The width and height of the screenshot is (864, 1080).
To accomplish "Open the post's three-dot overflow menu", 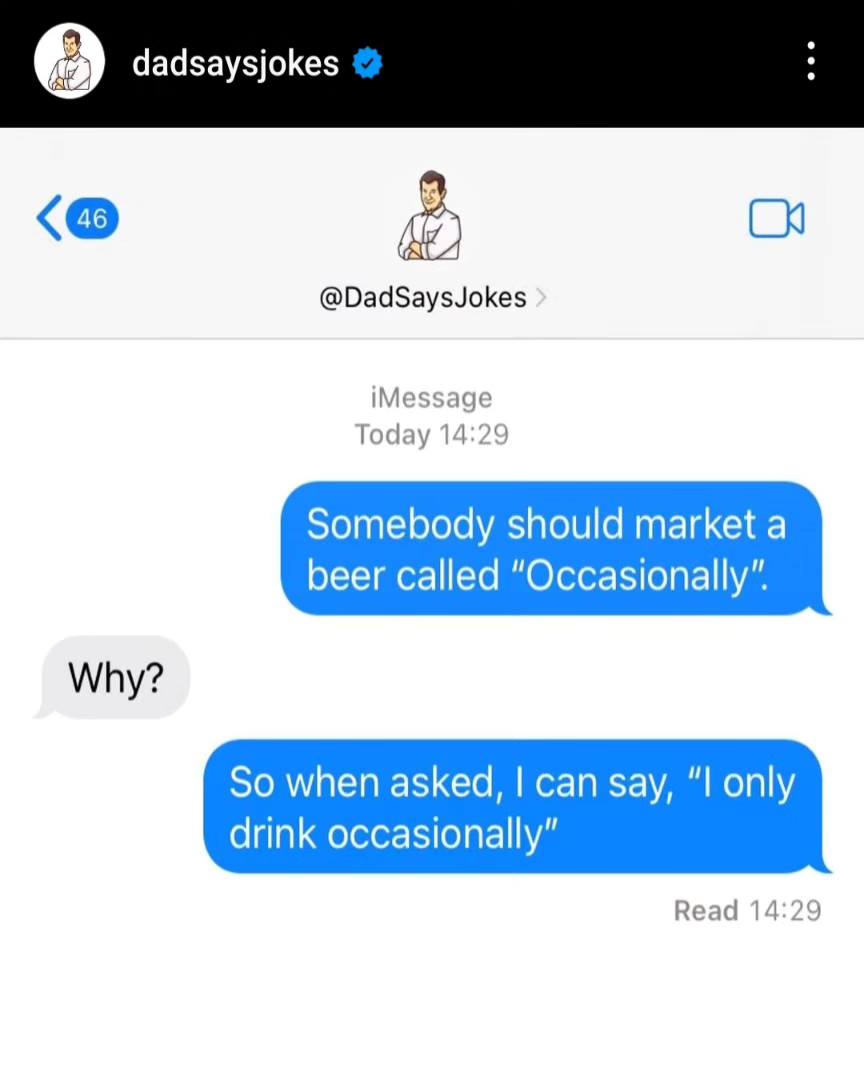I will pyautogui.click(x=810, y=62).
